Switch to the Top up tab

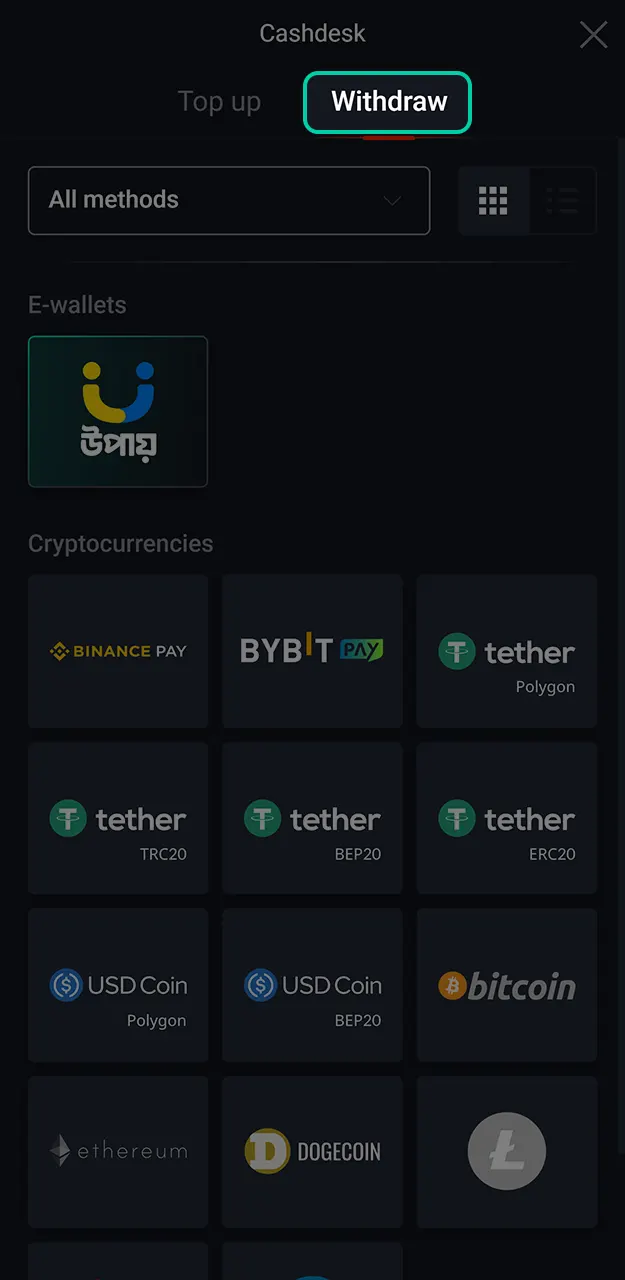click(219, 102)
